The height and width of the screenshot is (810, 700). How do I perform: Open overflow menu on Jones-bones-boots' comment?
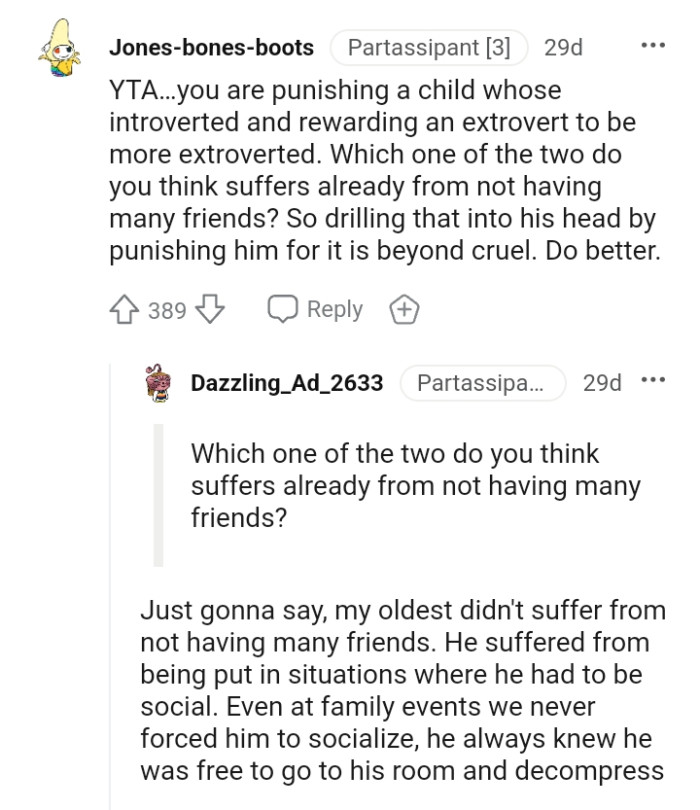[x=652, y=46]
